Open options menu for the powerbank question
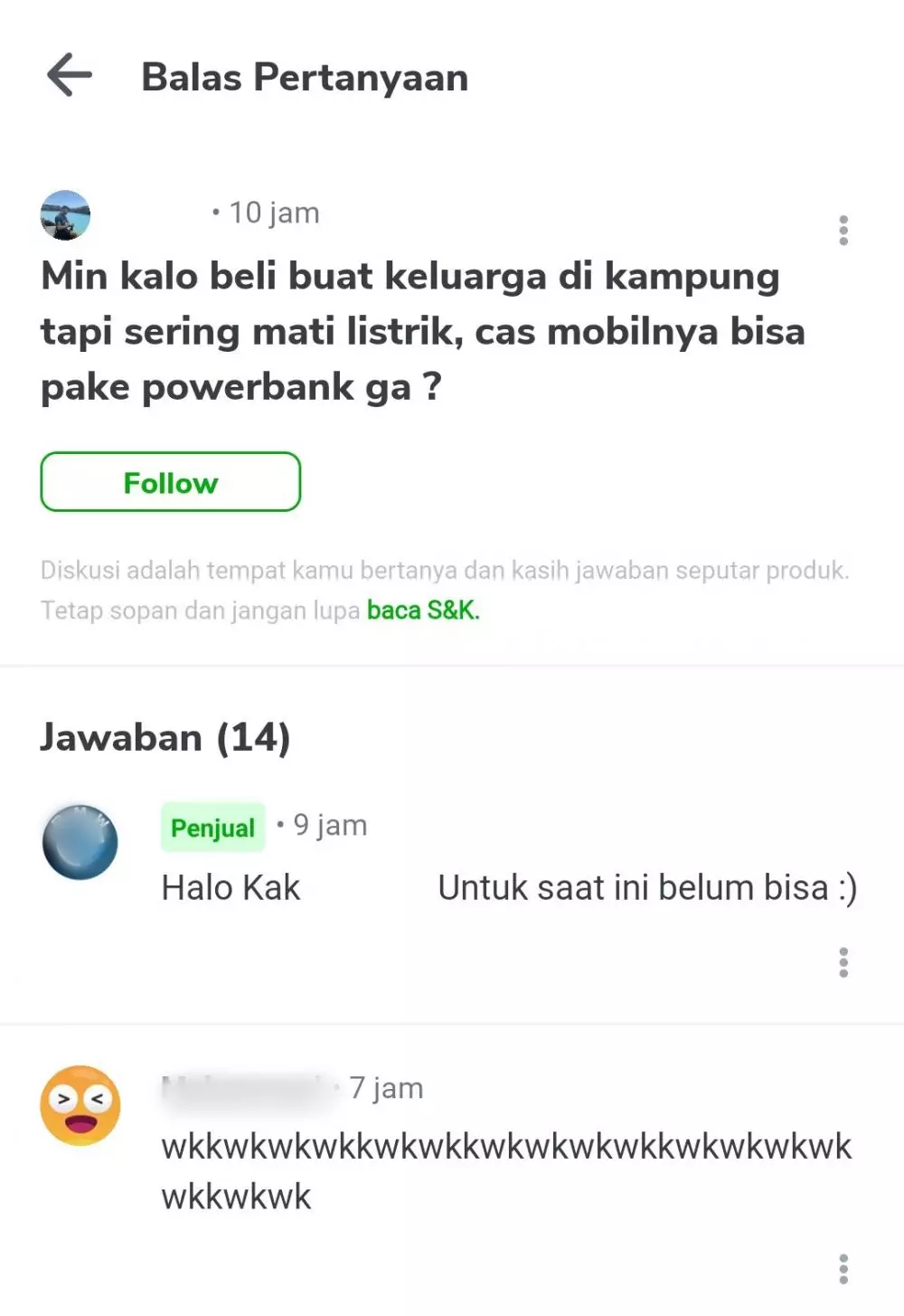This screenshot has height=1316, width=904. (x=843, y=231)
